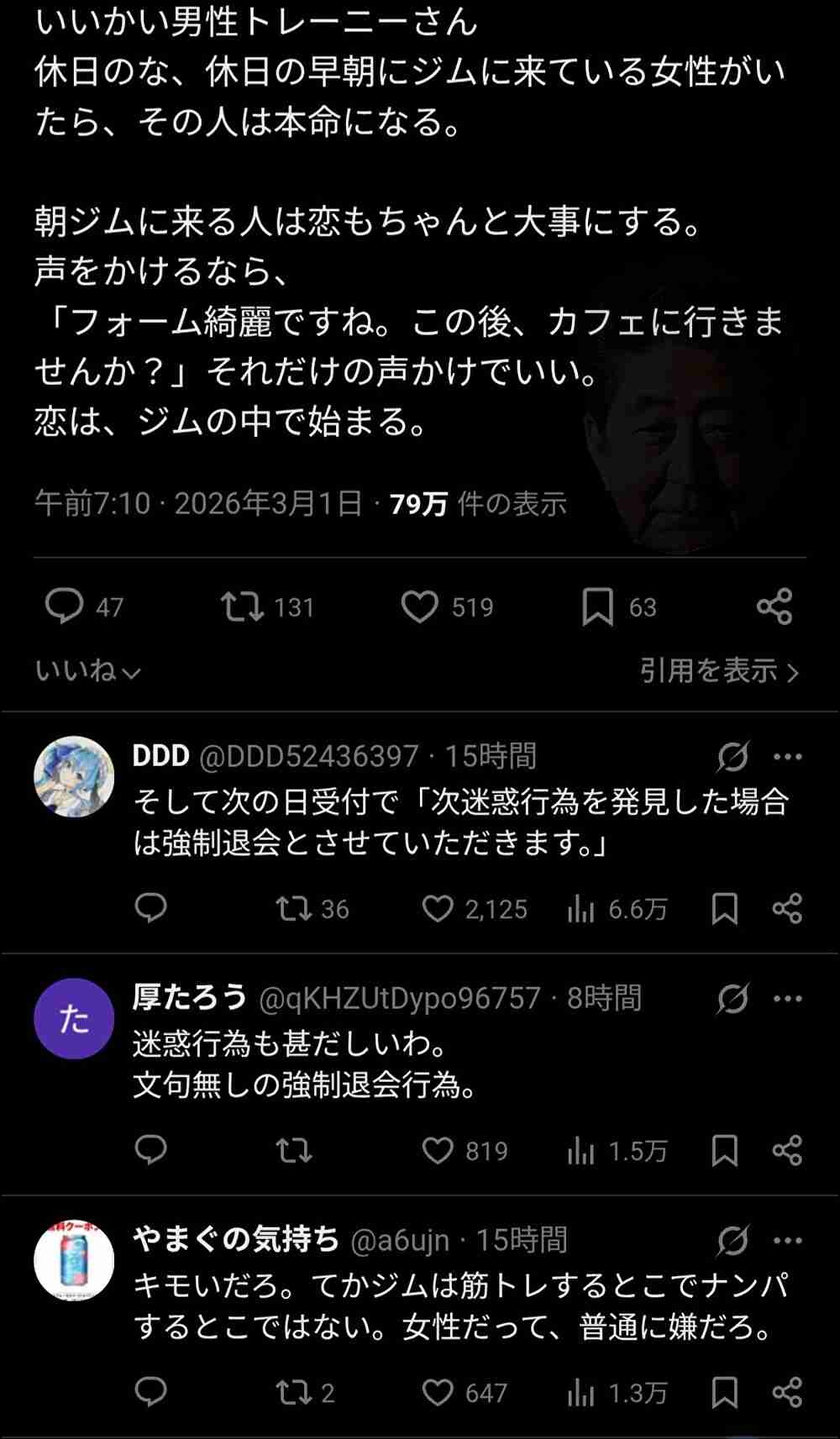Viewport: 840px width, 1439px height.
Task: Reply to the main post
Action: coord(64,607)
